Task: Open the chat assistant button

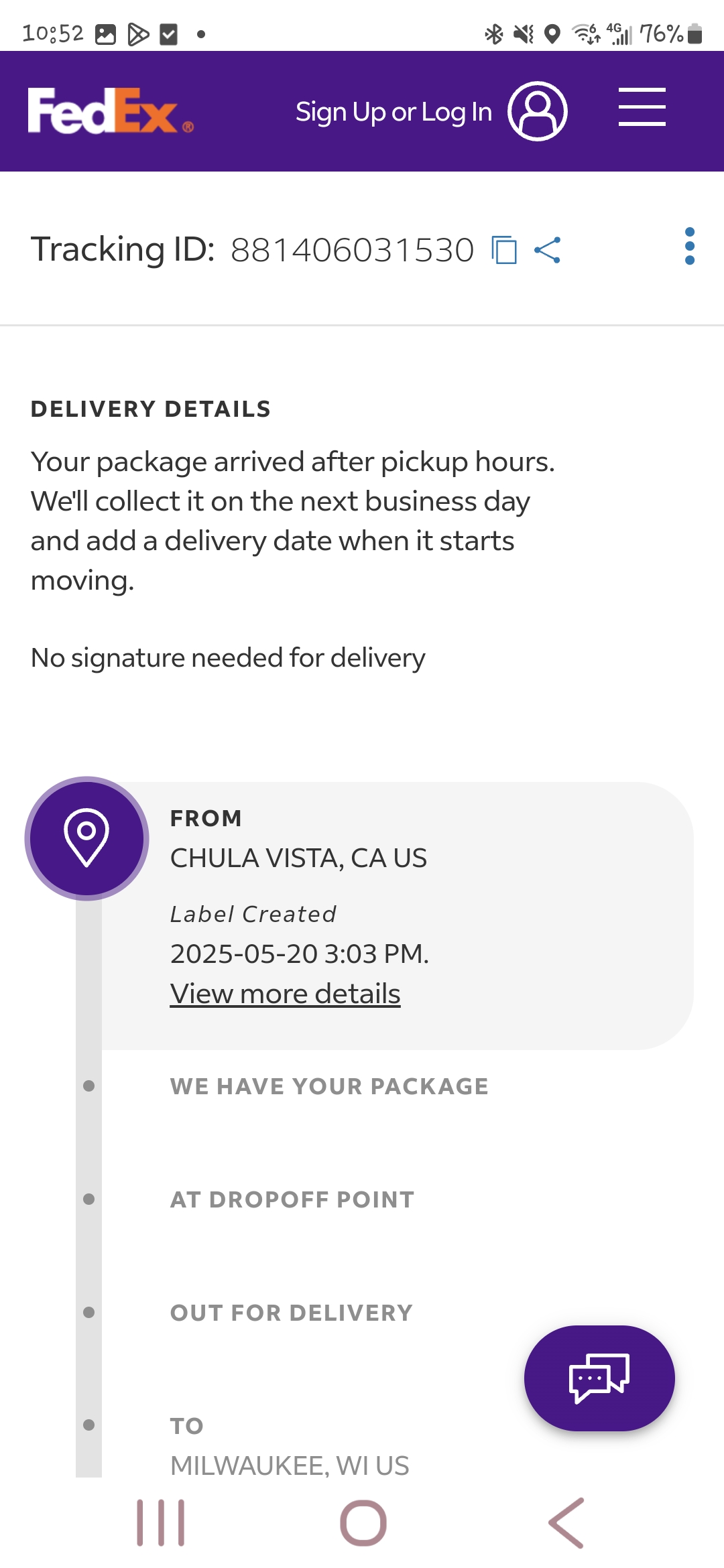Action: point(599,1378)
